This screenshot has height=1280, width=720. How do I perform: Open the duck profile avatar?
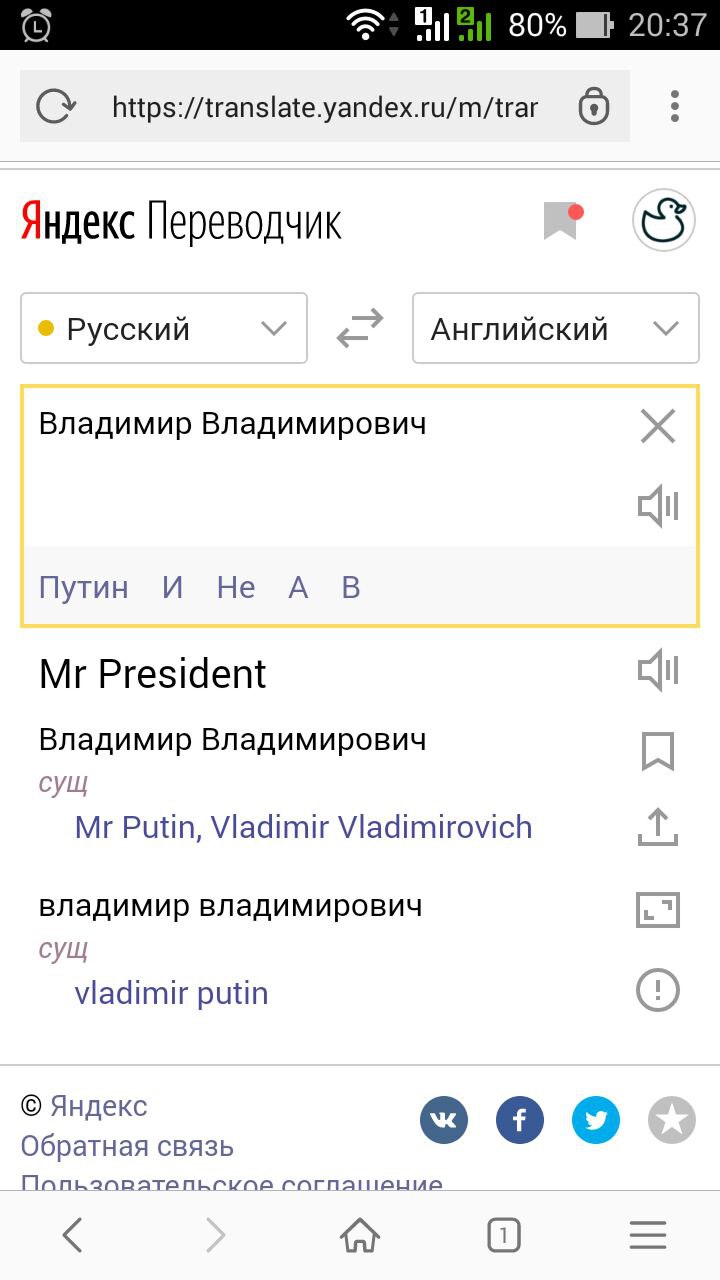coord(663,220)
